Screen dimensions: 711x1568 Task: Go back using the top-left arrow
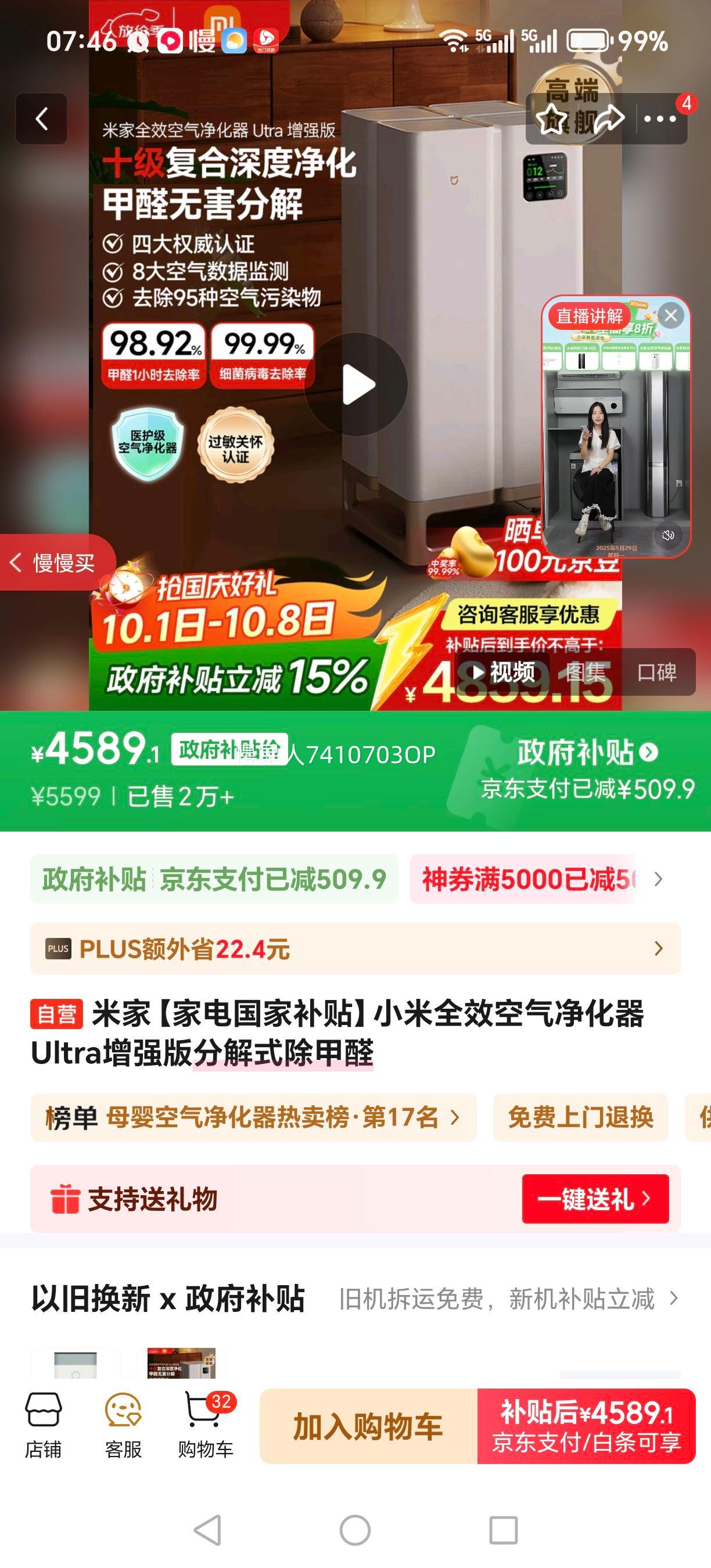(41, 118)
